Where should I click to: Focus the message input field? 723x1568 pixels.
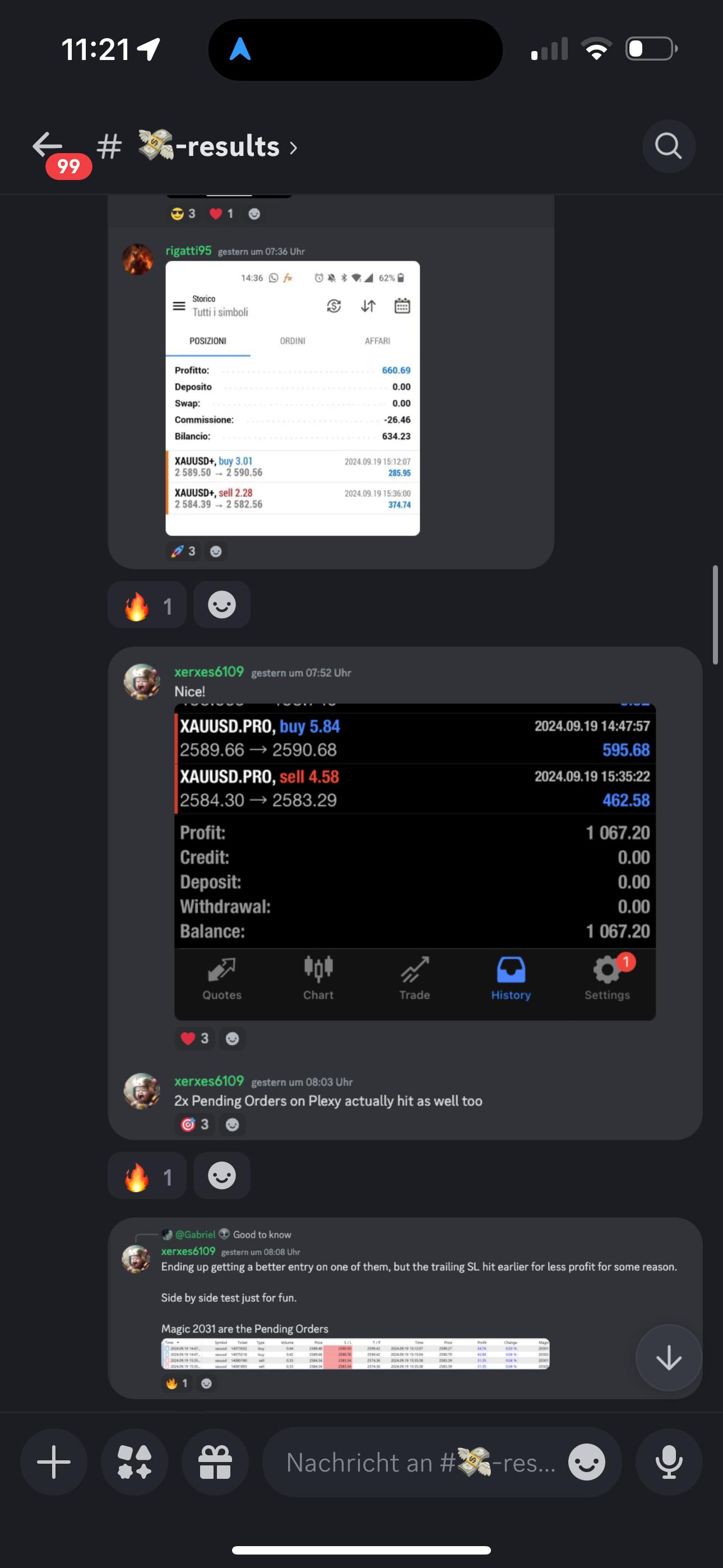coord(420,1461)
